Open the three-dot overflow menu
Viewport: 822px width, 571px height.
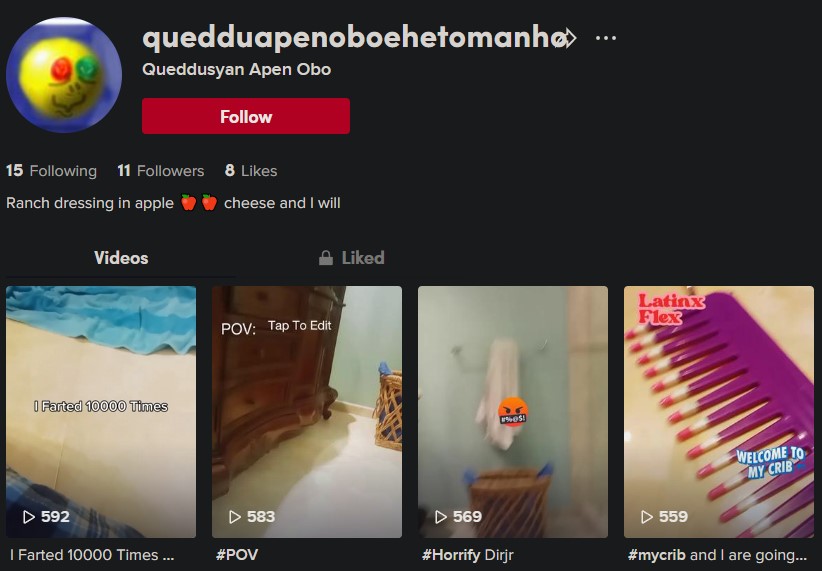[x=605, y=39]
